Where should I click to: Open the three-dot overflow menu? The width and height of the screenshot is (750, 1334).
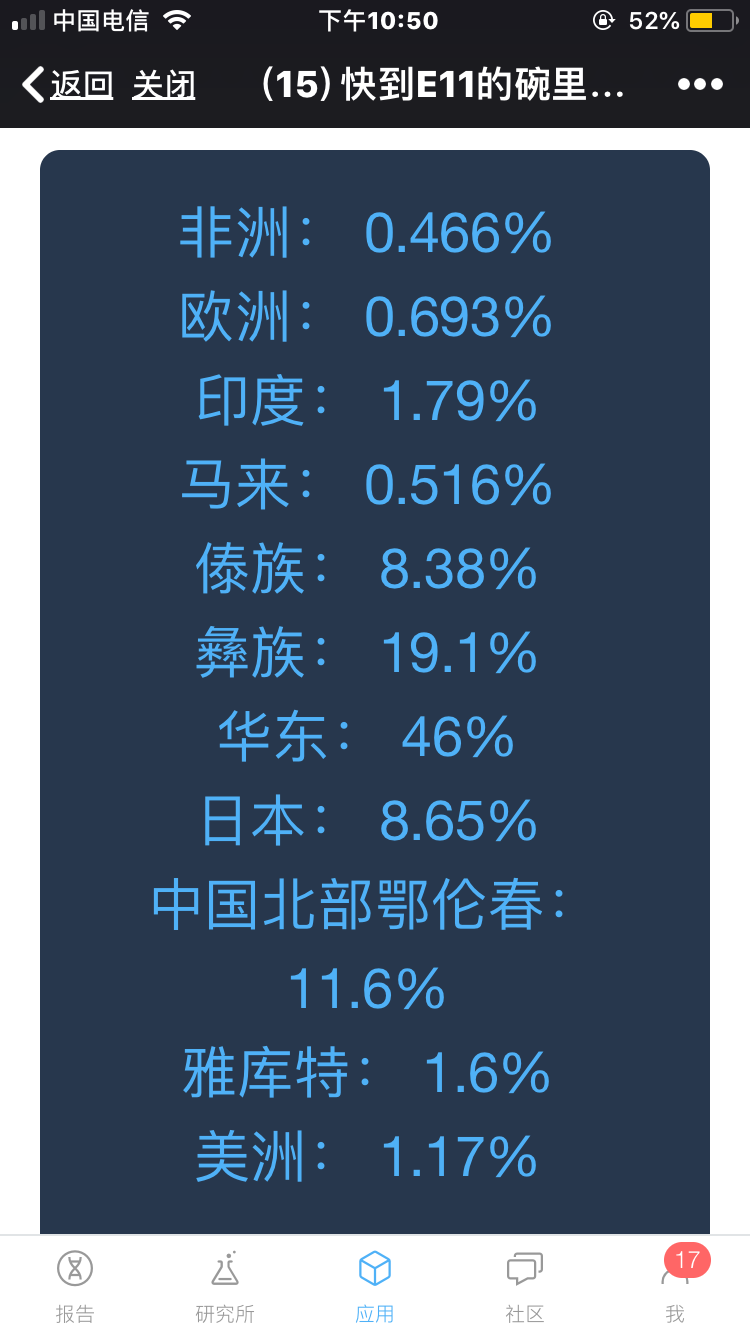[700, 84]
